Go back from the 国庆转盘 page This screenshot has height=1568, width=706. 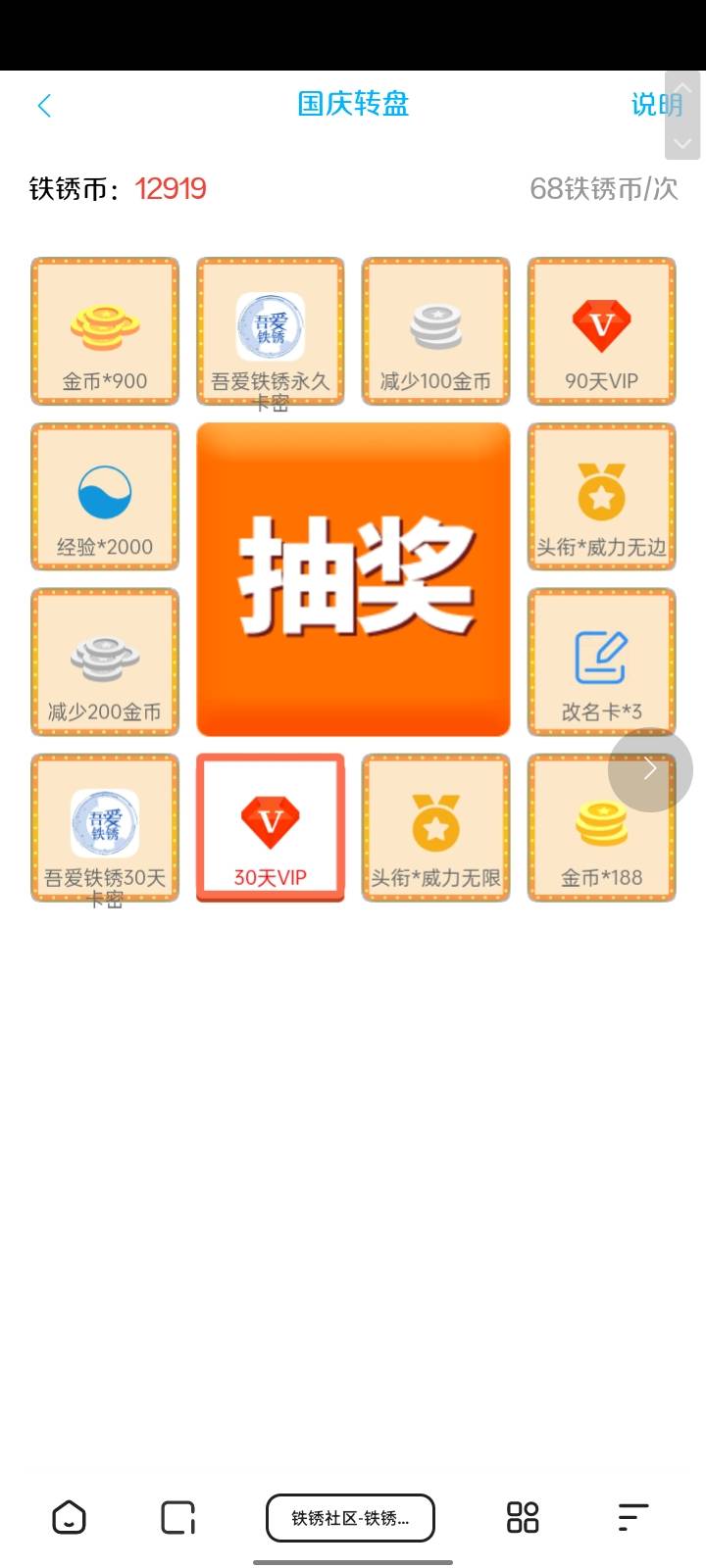[44, 106]
